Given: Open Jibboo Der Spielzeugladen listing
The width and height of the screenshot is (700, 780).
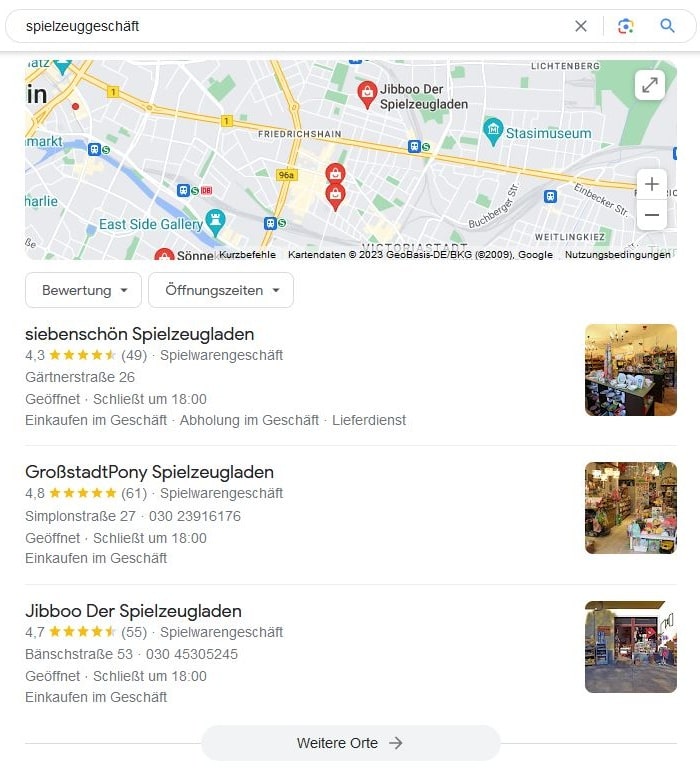Looking at the screenshot, I should [x=133, y=611].
